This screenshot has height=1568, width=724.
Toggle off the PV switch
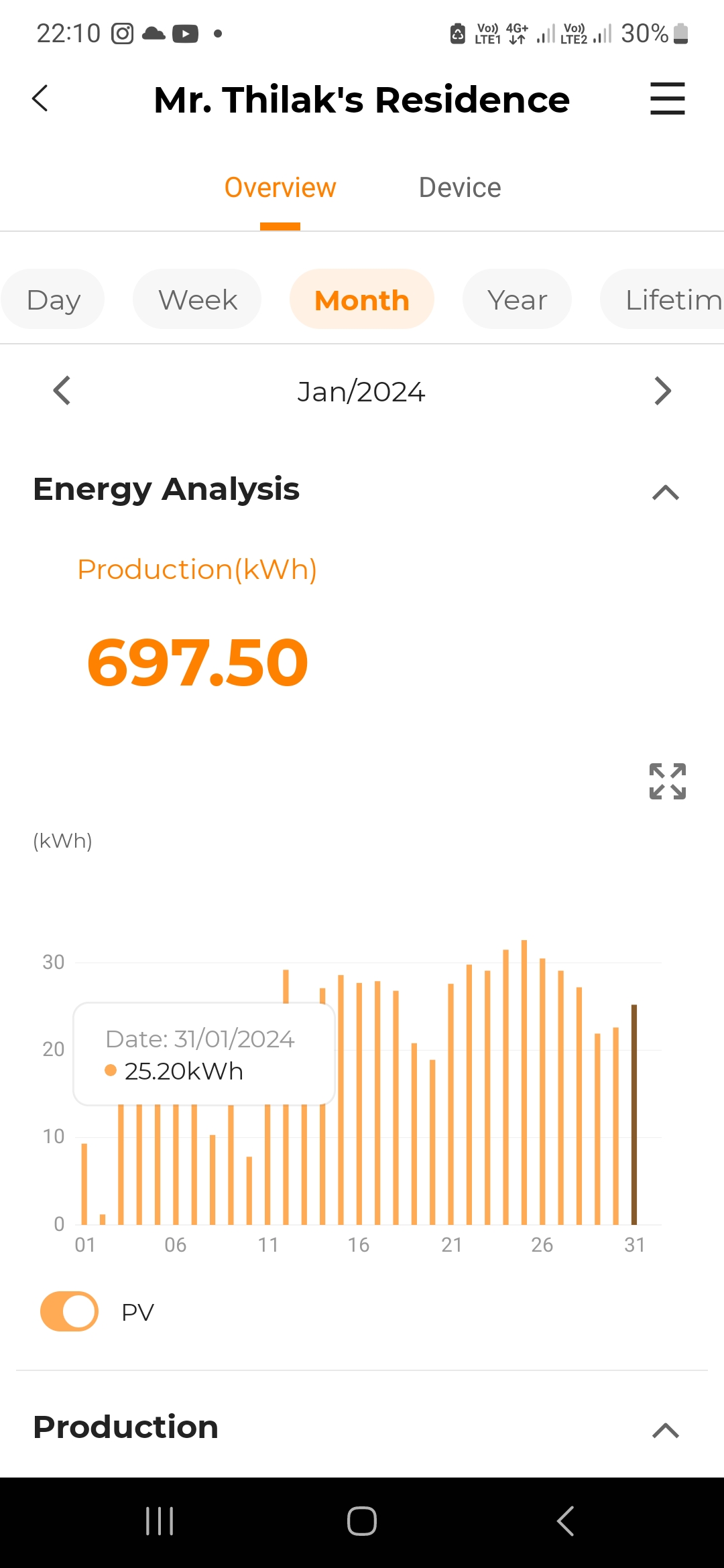pyautogui.click(x=70, y=1311)
